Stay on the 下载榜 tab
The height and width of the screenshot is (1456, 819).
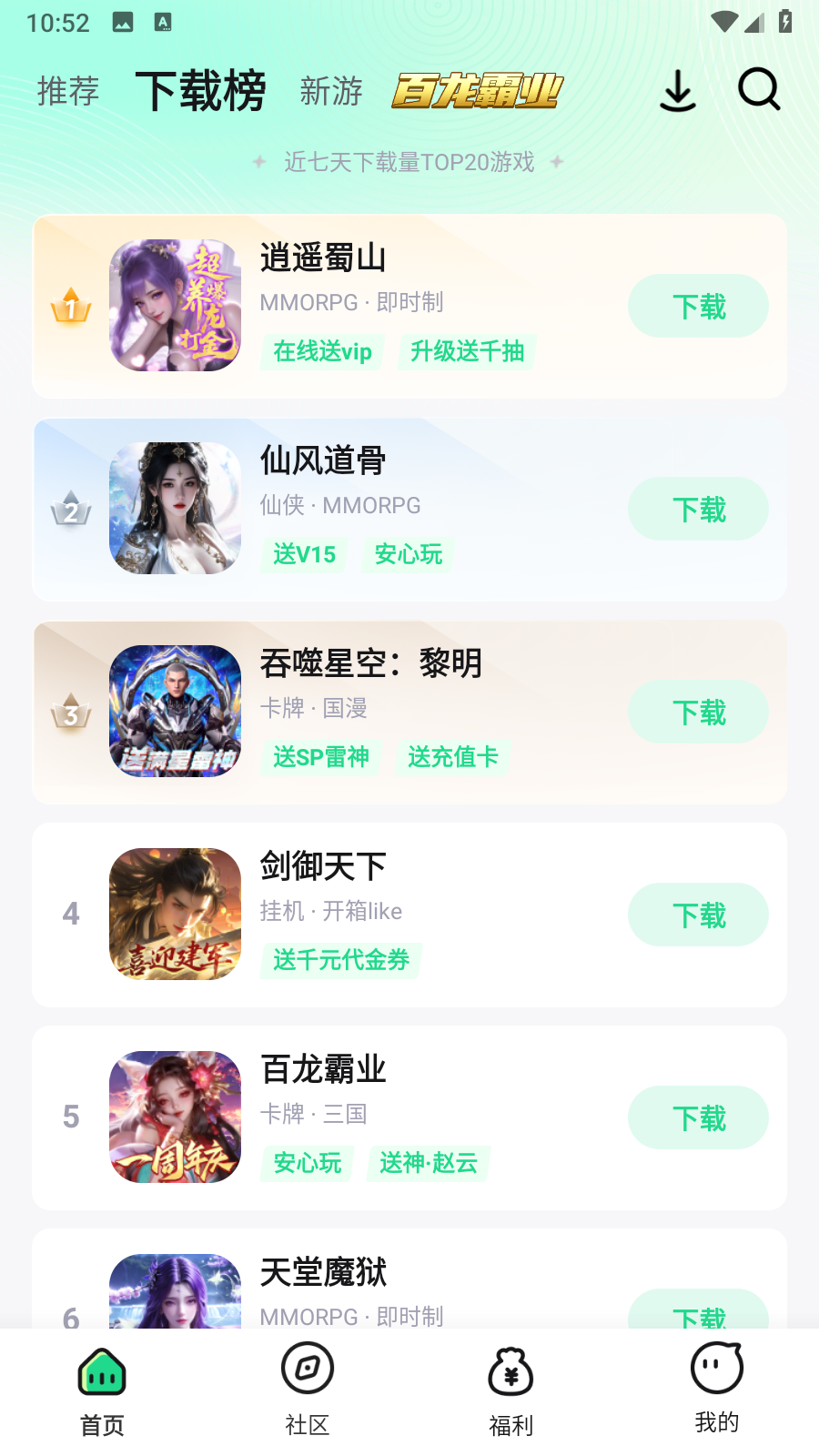click(x=201, y=91)
